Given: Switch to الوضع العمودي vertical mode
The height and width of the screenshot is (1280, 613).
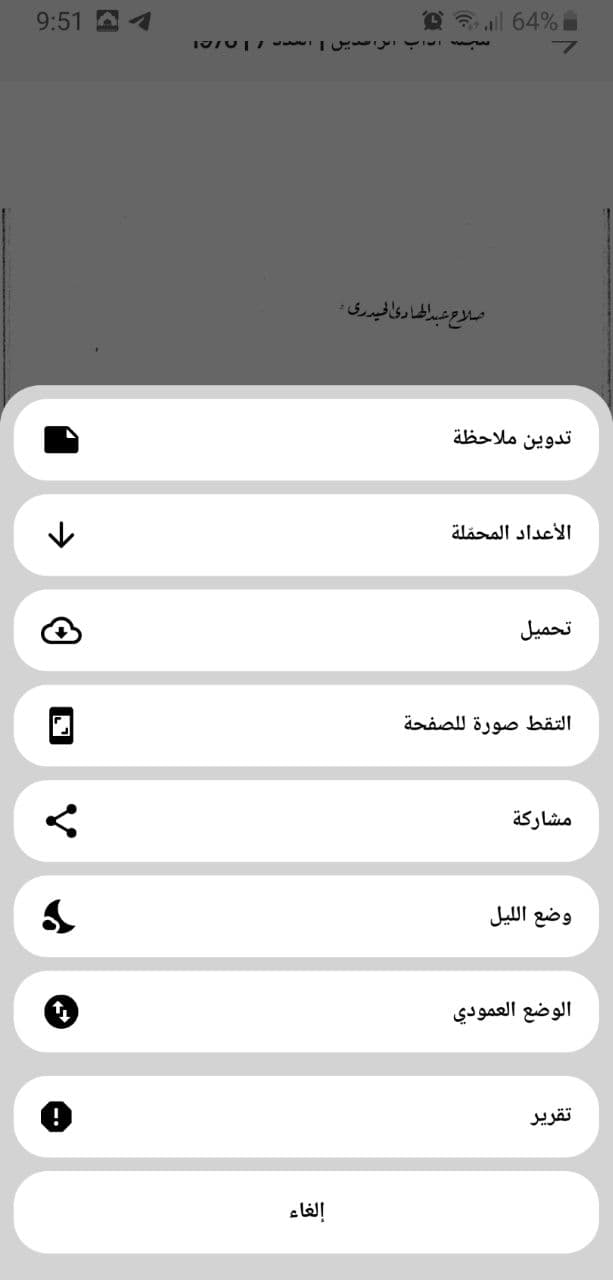Looking at the screenshot, I should point(306,1011).
